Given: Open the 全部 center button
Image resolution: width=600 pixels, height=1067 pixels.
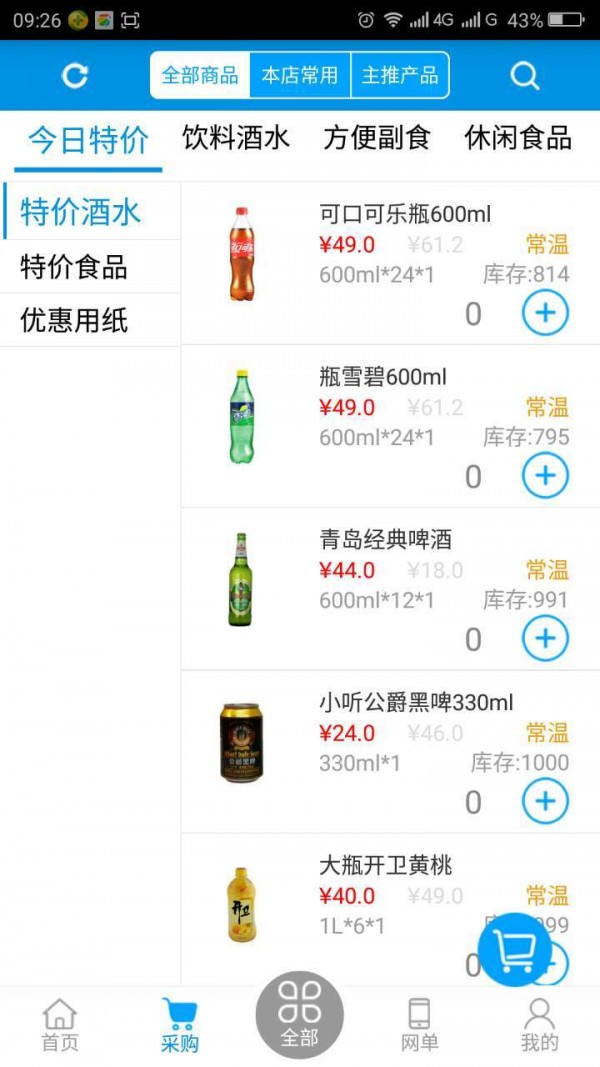Looking at the screenshot, I should pos(300,1015).
